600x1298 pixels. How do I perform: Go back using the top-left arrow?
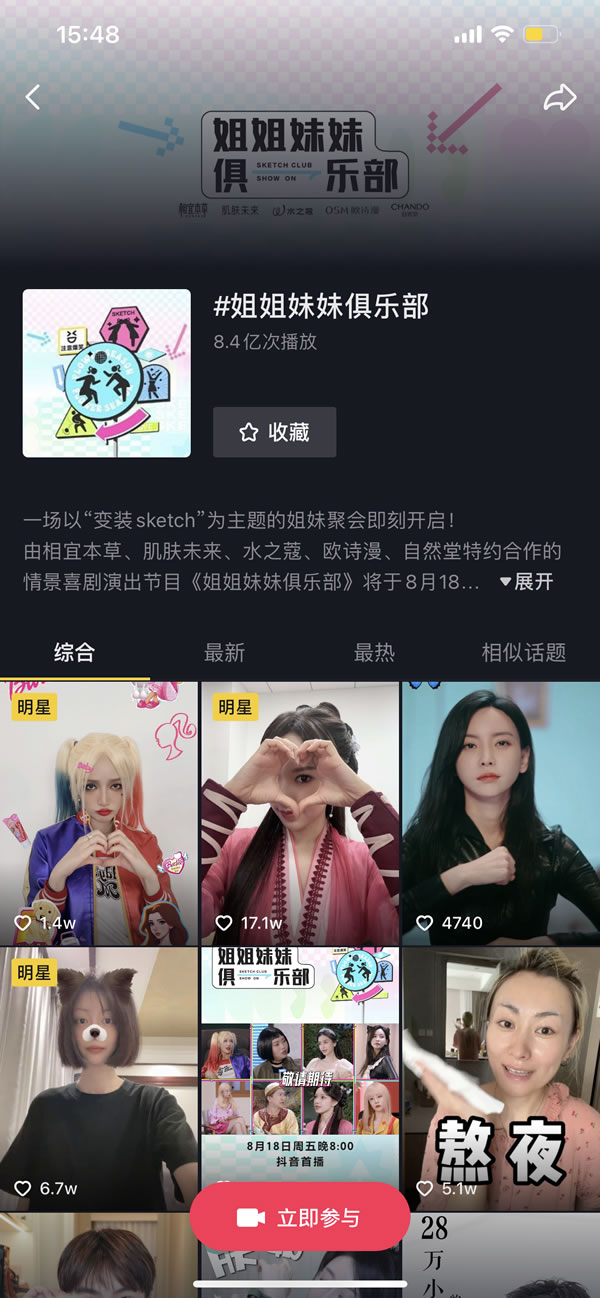click(x=33, y=97)
